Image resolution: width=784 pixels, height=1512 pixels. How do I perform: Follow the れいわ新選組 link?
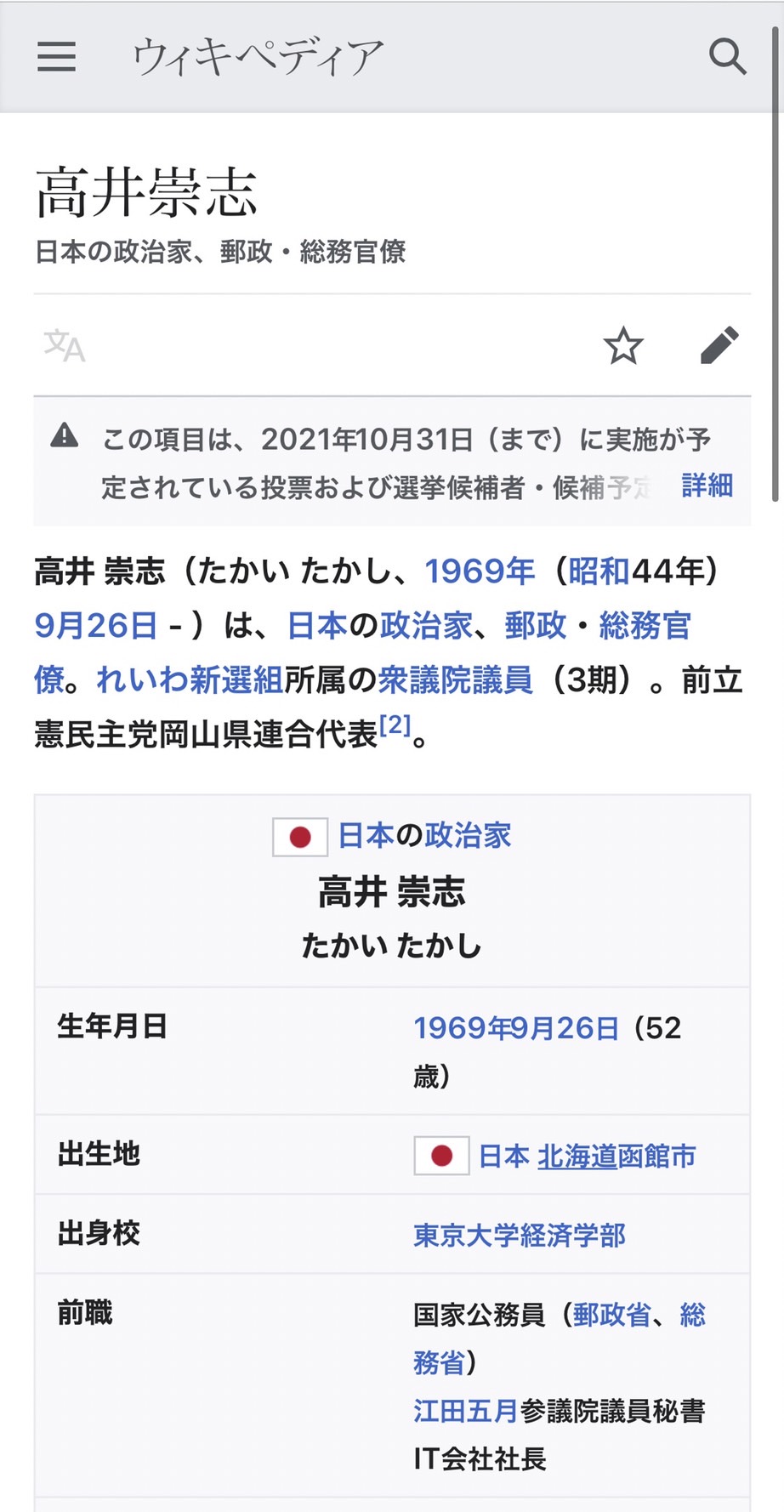point(190,679)
